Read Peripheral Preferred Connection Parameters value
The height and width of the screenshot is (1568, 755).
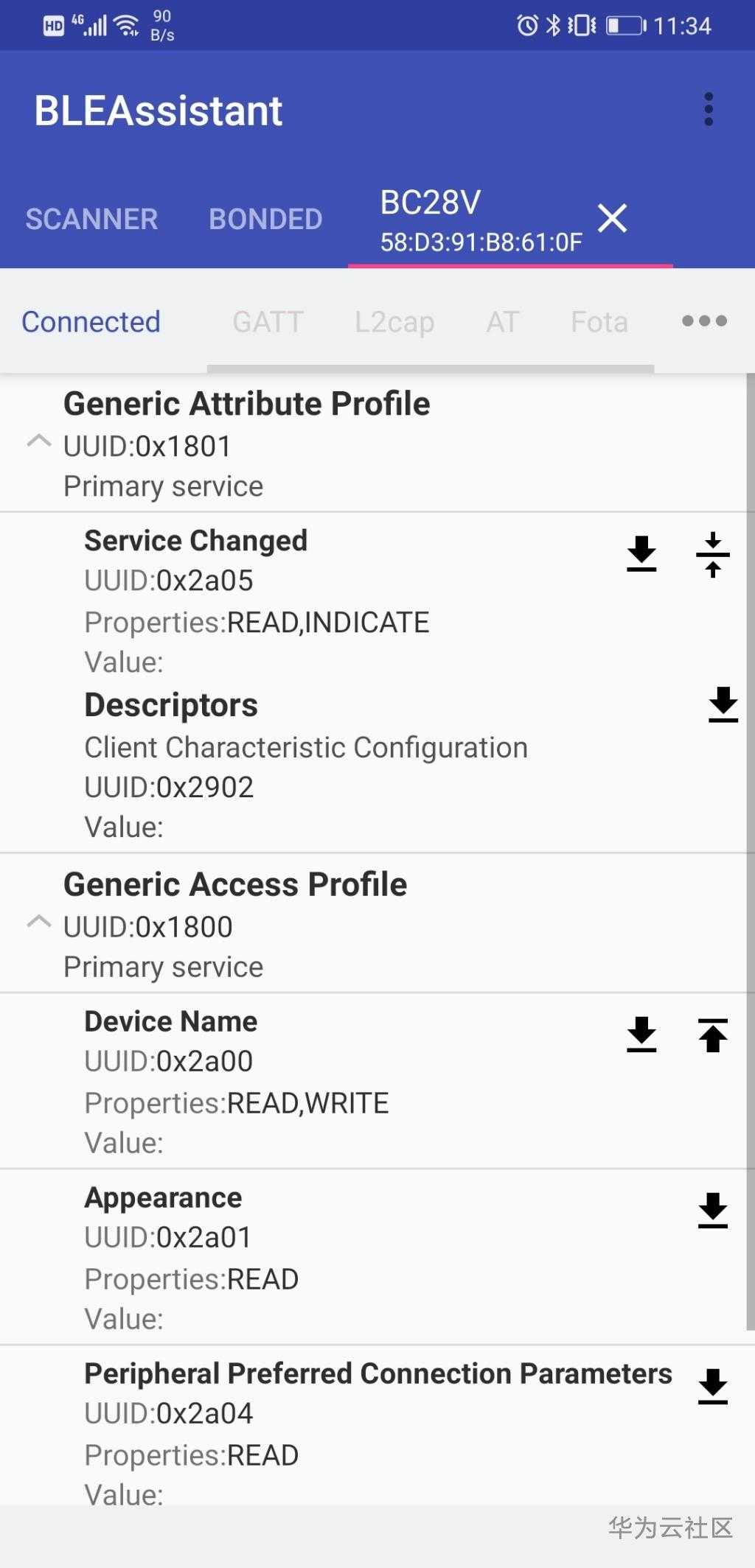click(712, 1387)
